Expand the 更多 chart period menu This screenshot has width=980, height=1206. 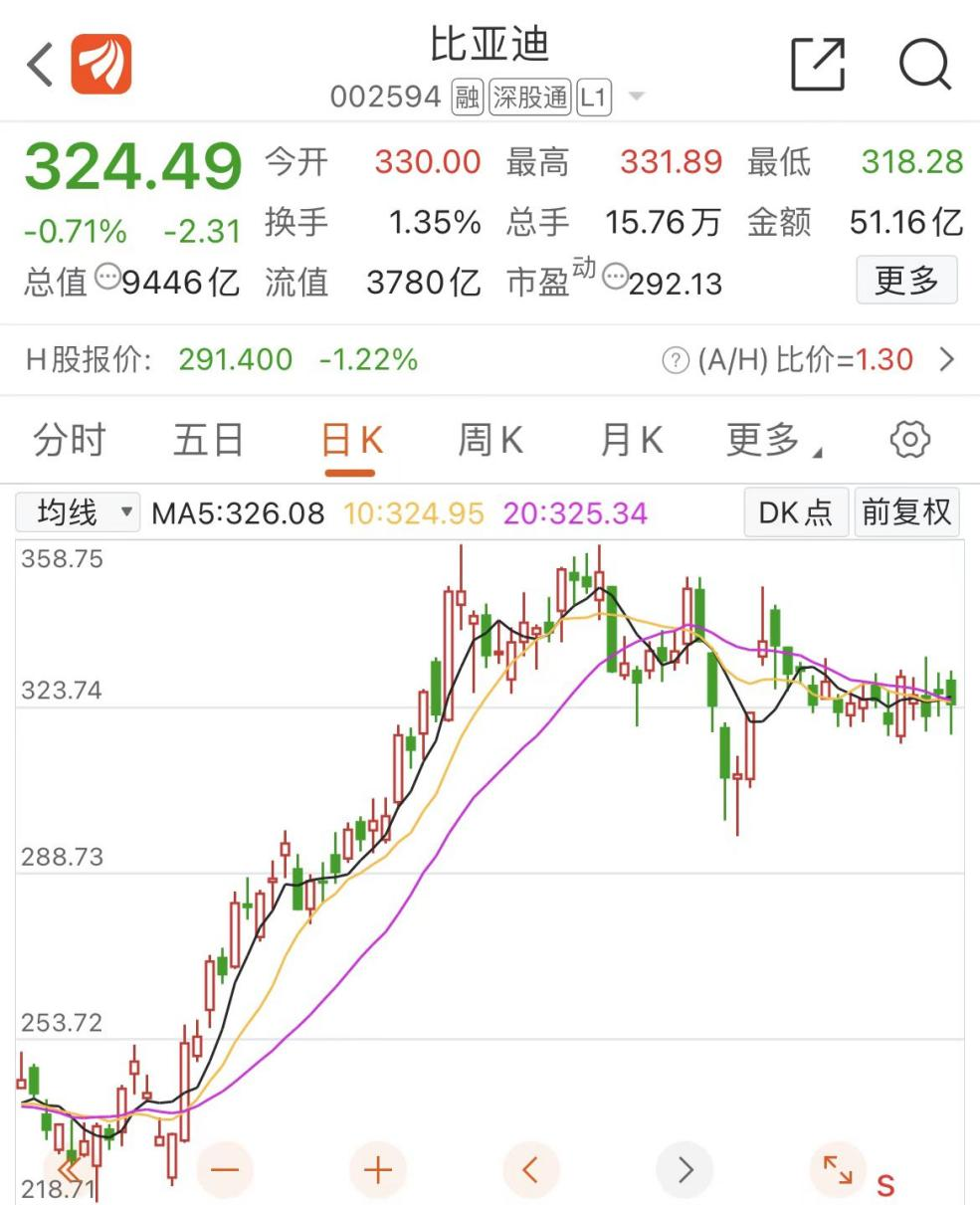pos(773,440)
